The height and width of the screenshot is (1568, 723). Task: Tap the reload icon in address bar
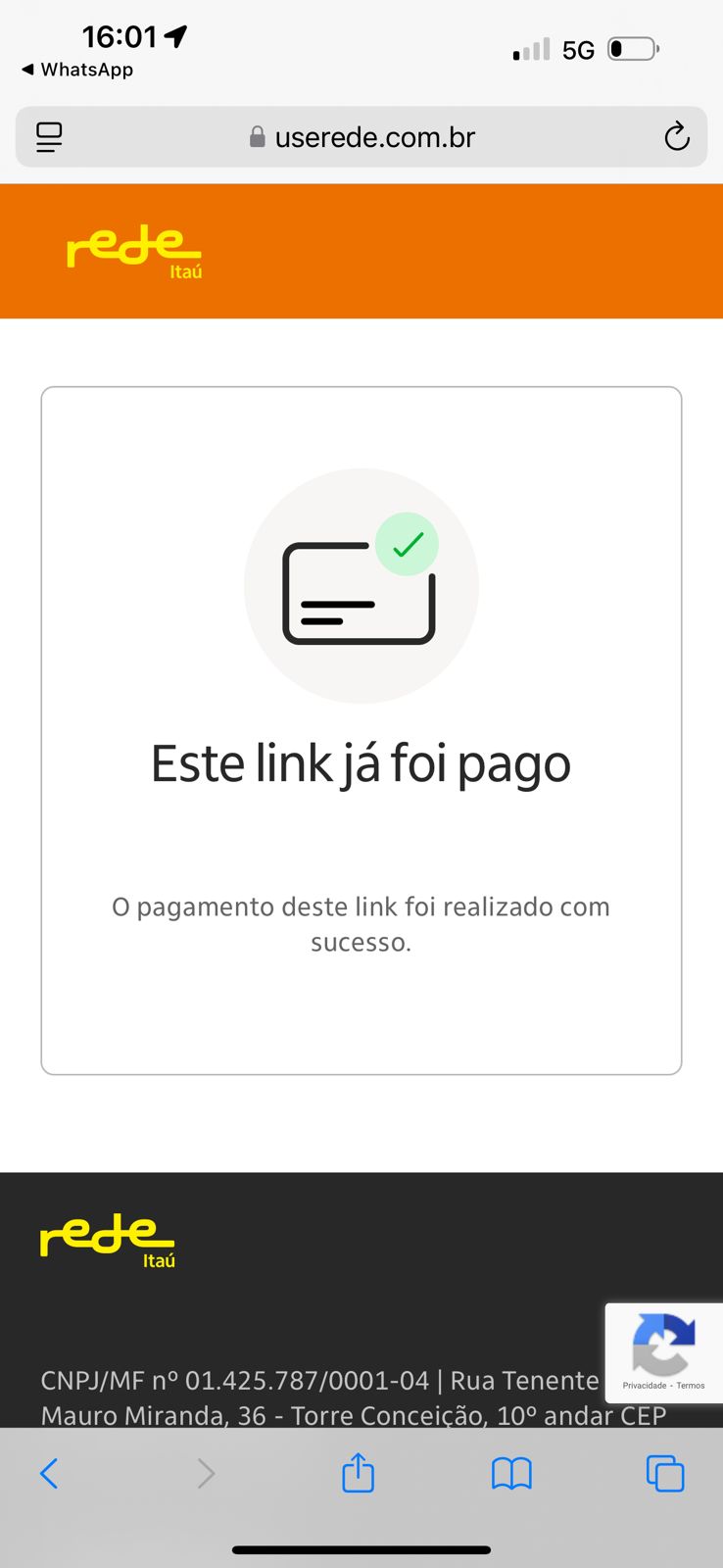(676, 137)
